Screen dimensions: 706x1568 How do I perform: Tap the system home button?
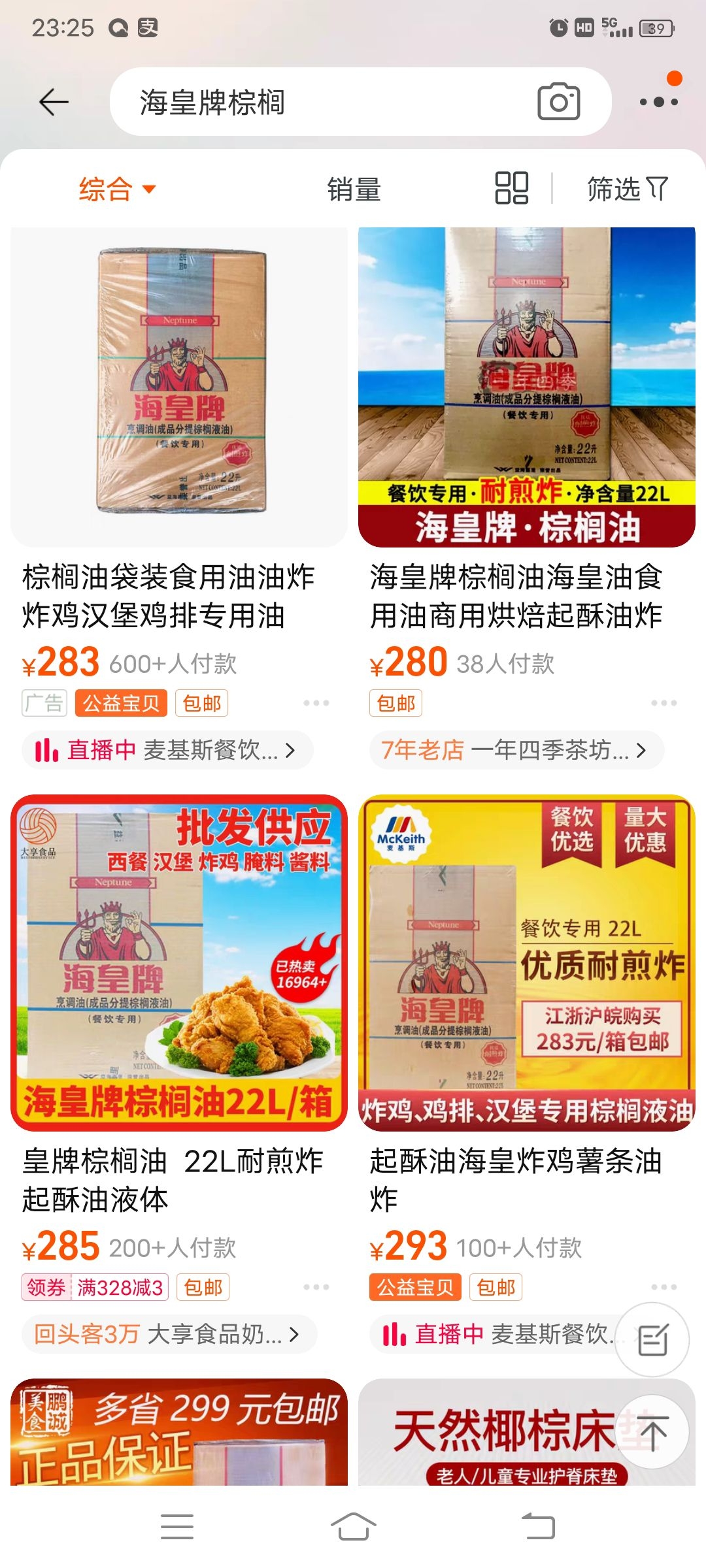[353, 1527]
